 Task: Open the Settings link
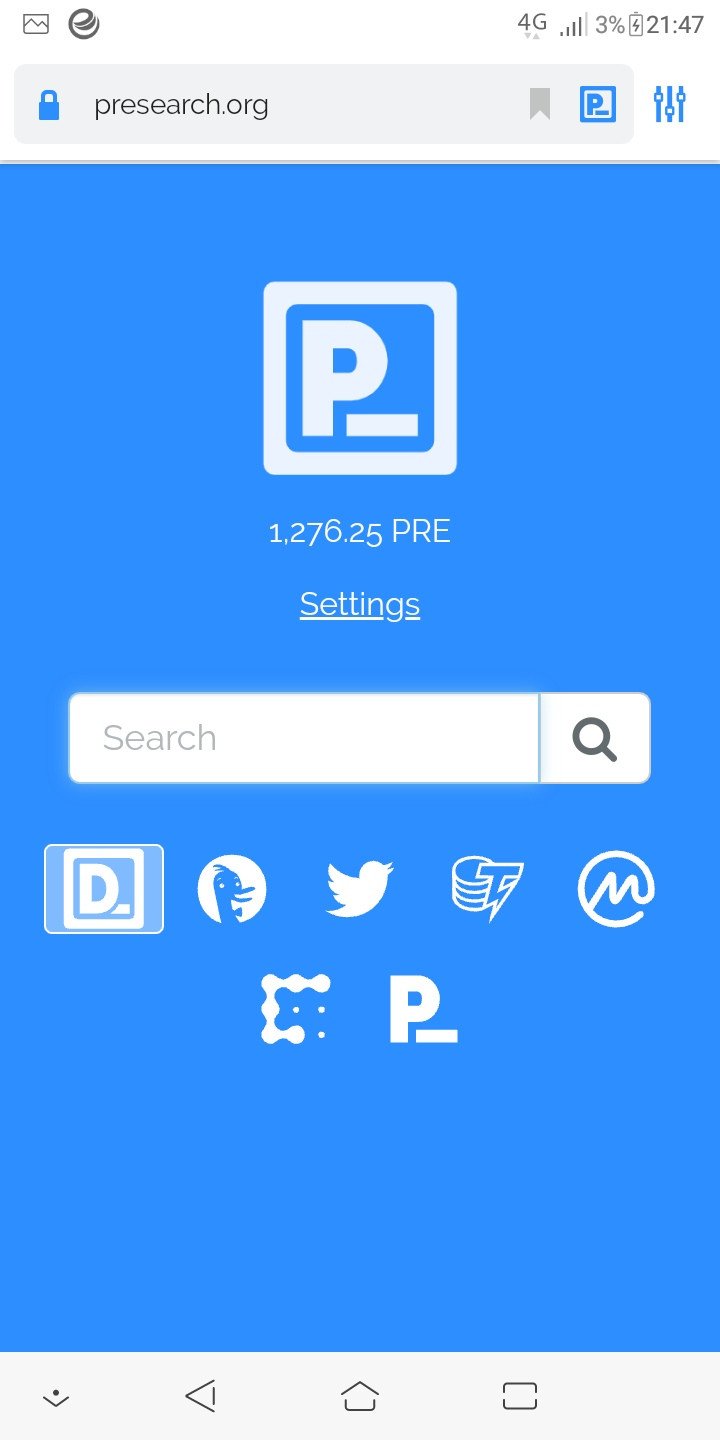click(360, 604)
